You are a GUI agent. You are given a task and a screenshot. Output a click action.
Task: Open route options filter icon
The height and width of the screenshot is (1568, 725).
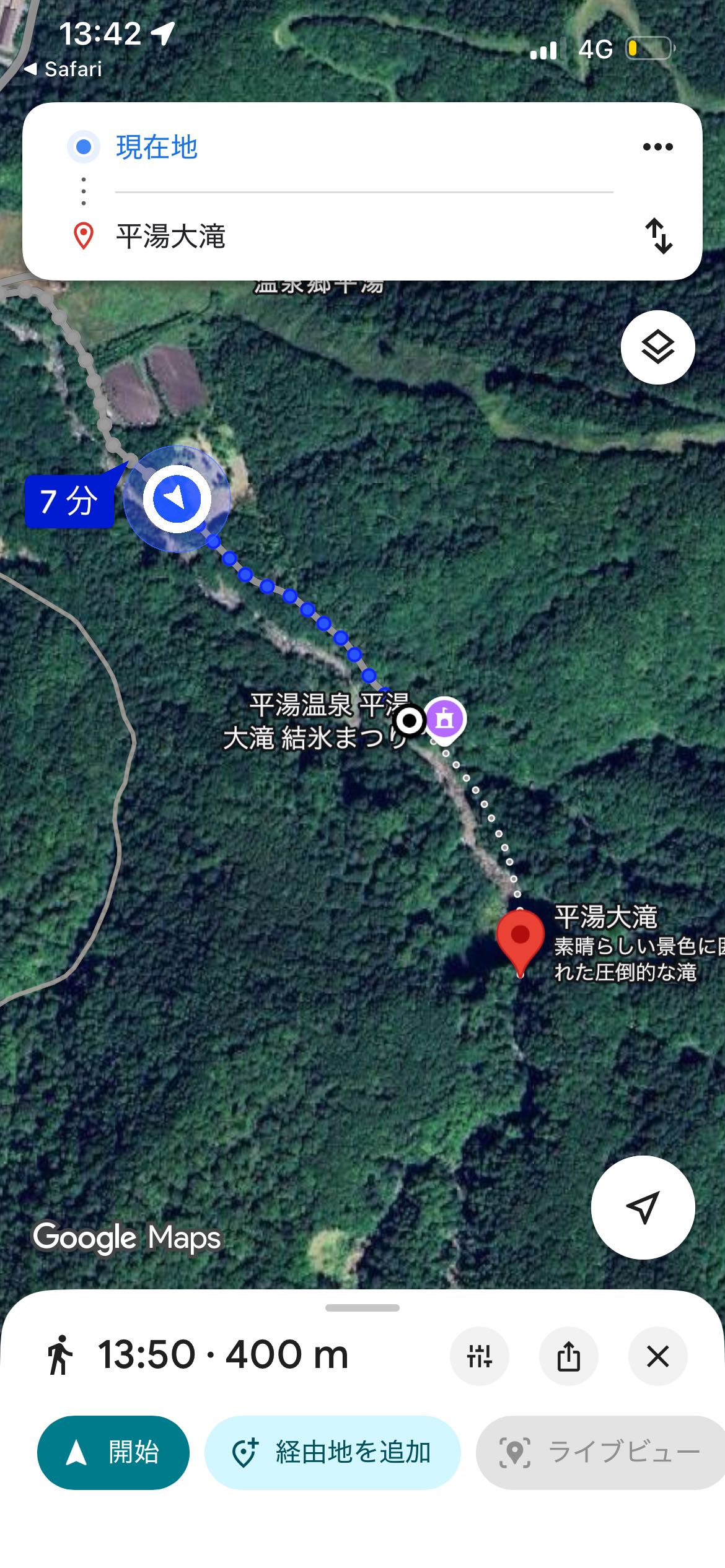tap(480, 1357)
